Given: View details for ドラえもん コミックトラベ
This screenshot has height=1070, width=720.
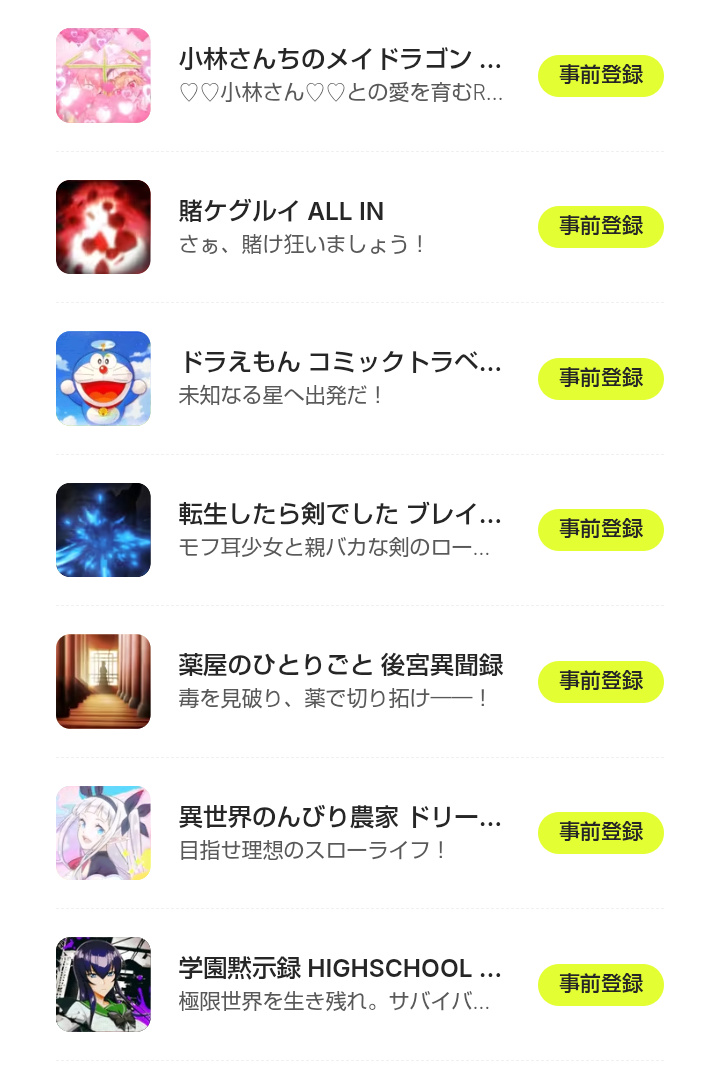Looking at the screenshot, I should point(340,378).
